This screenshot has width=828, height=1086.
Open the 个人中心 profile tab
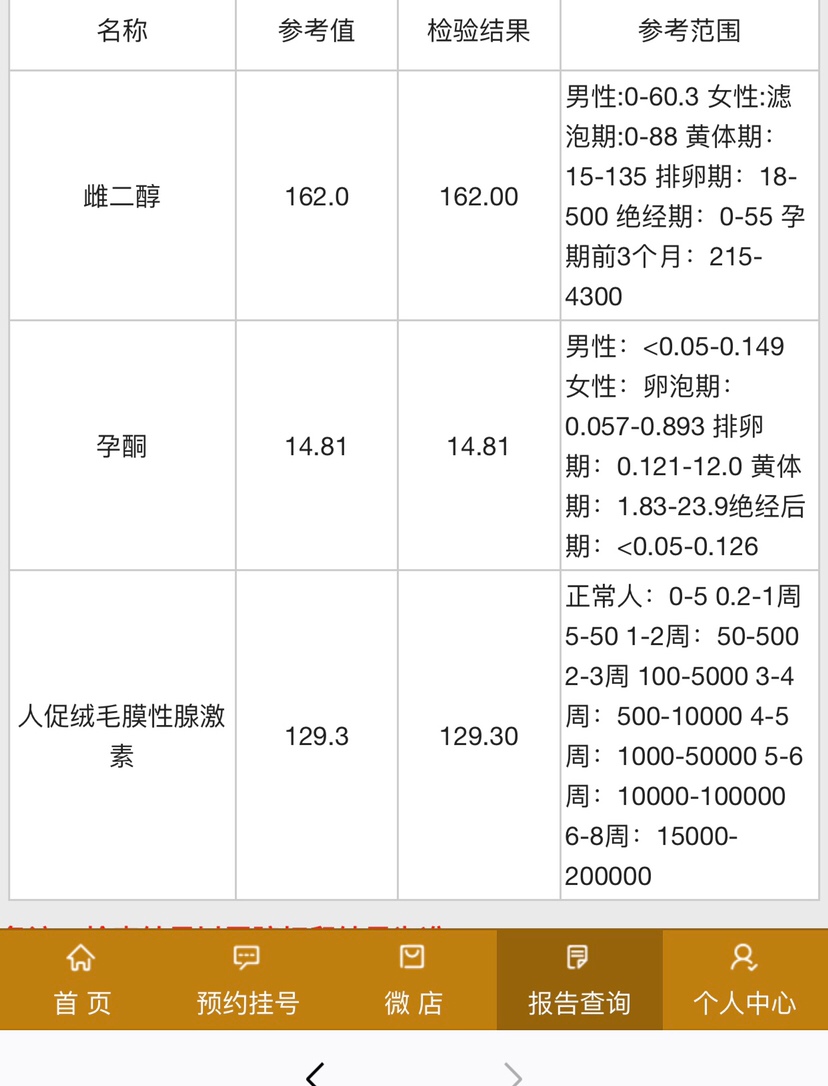coord(744,980)
